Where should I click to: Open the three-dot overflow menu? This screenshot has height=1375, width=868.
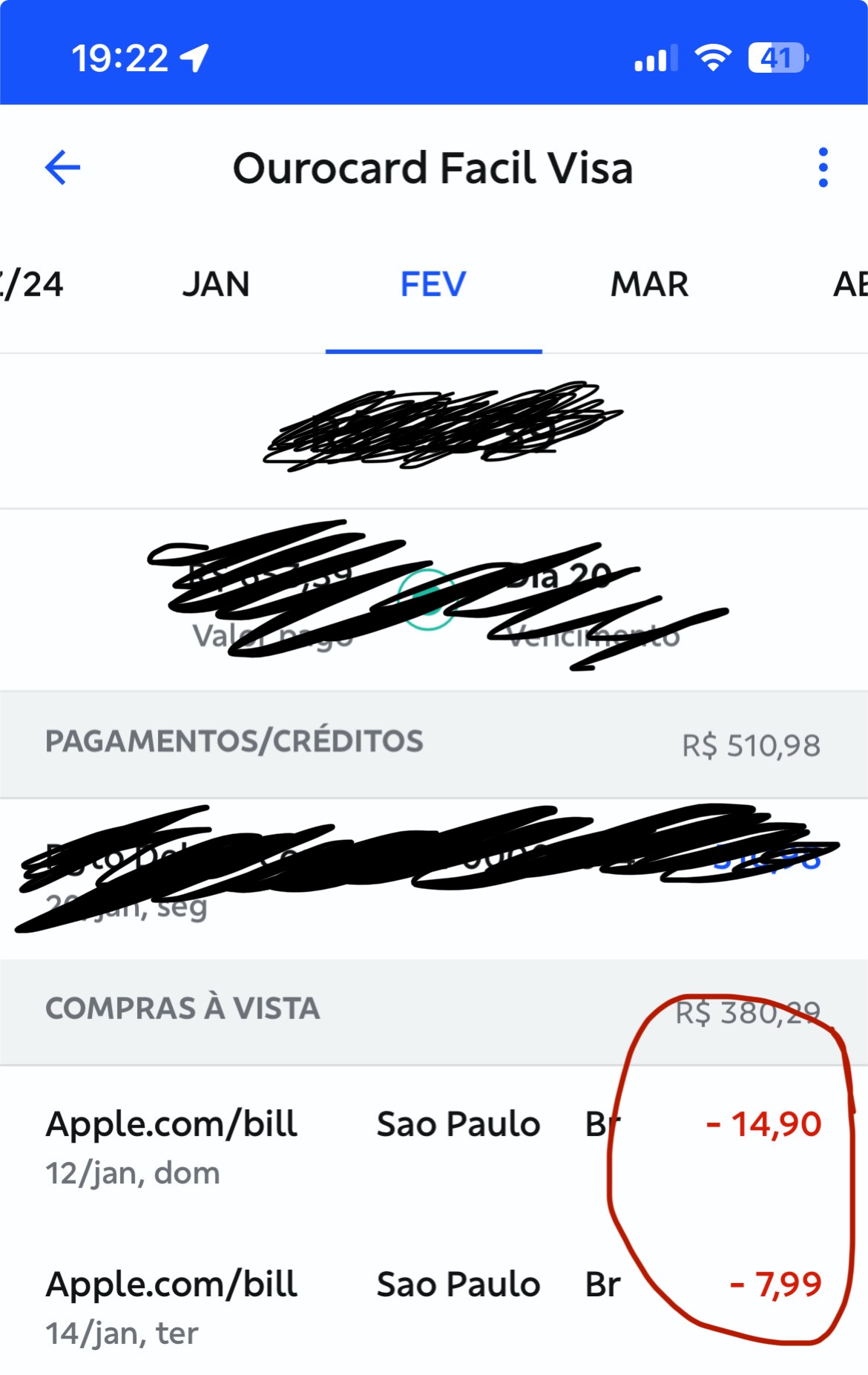pos(823,168)
